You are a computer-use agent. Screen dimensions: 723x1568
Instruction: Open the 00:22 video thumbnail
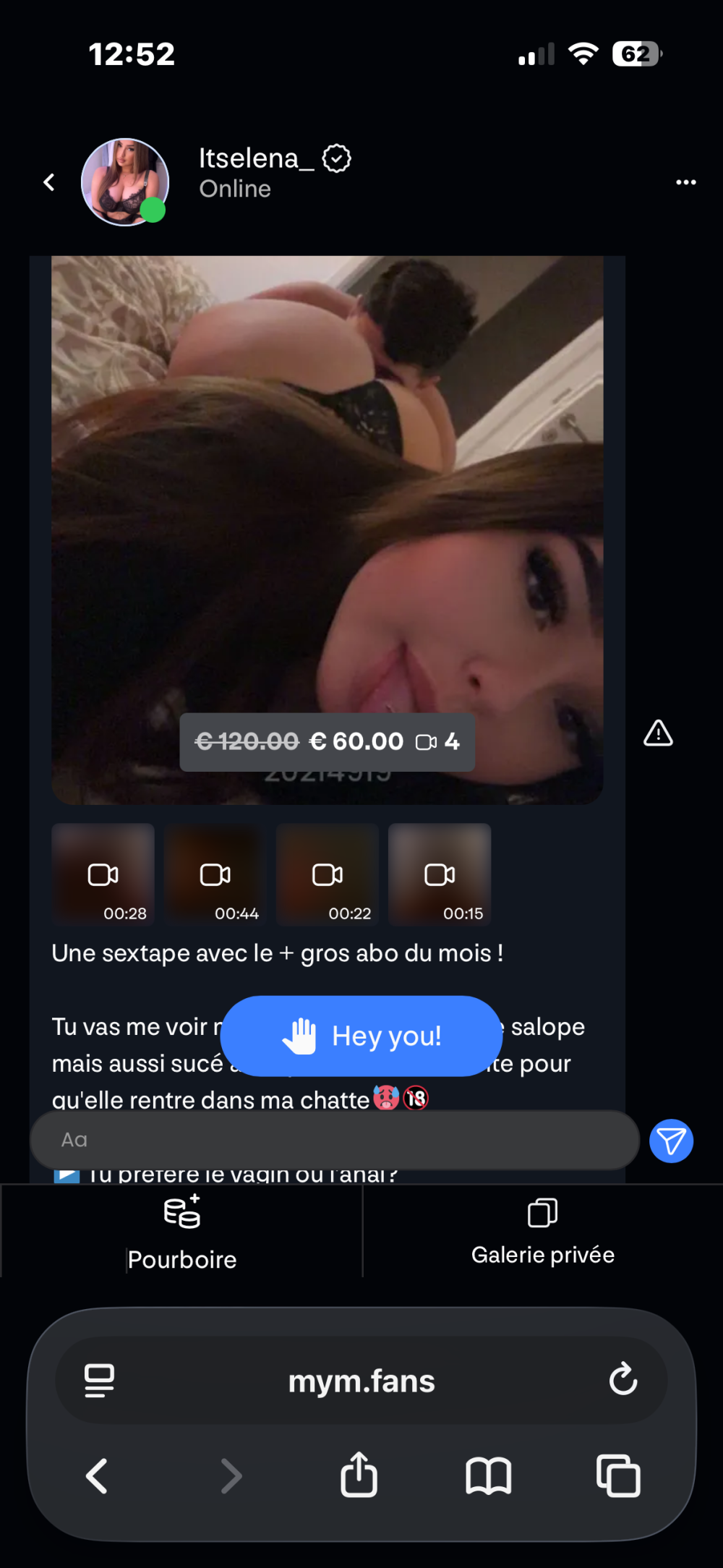click(328, 874)
